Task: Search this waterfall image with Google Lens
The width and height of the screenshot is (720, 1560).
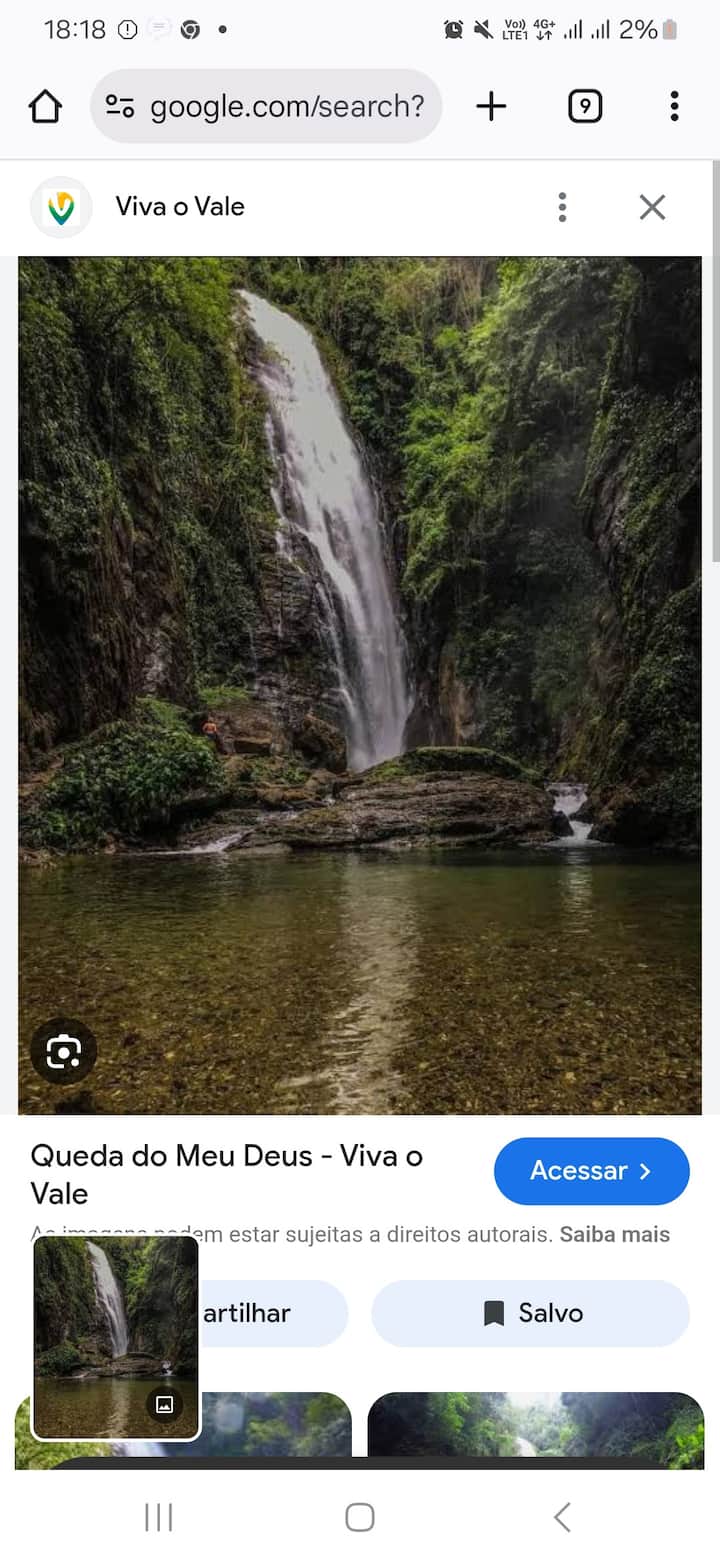Action: (x=63, y=1051)
